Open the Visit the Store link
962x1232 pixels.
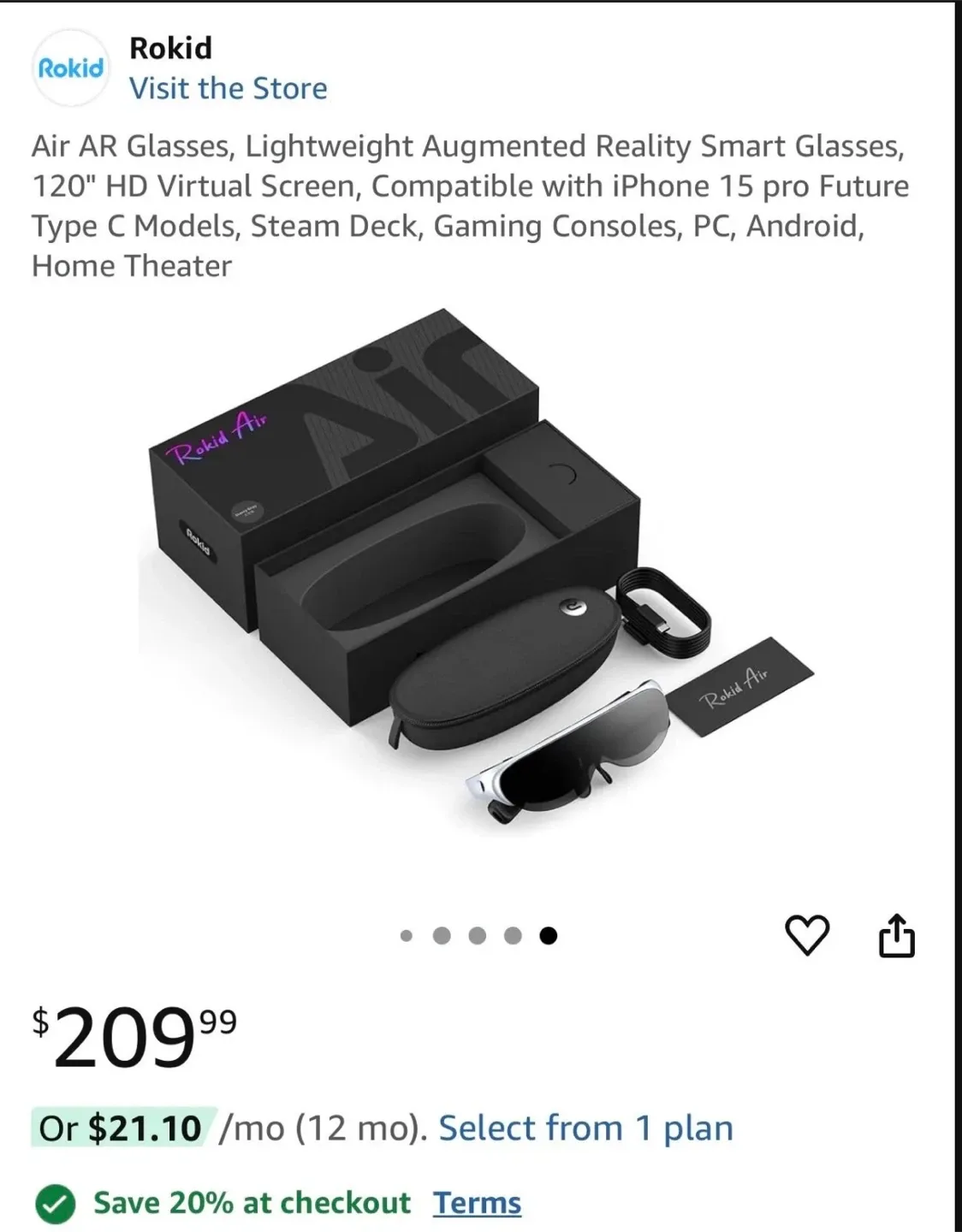(x=229, y=87)
